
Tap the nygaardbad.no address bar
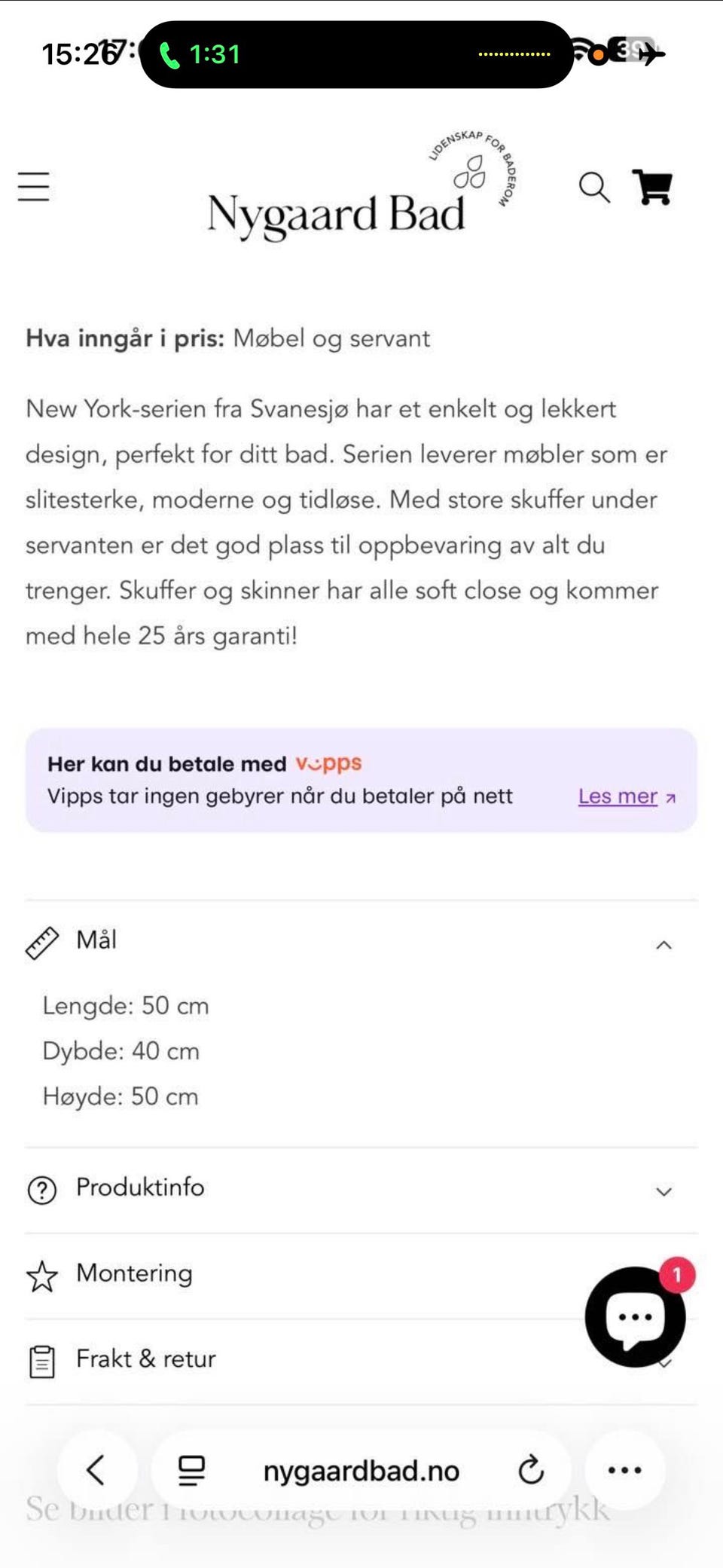(x=361, y=1469)
